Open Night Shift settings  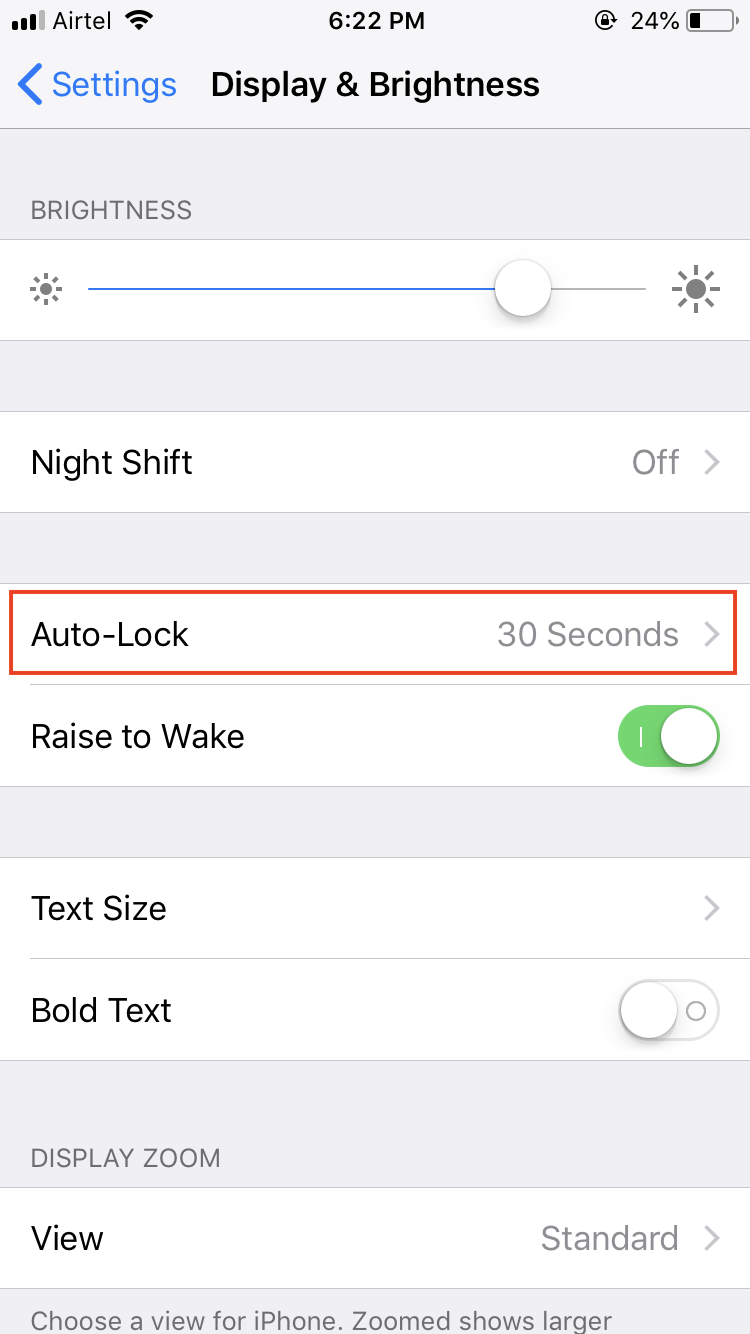375,462
